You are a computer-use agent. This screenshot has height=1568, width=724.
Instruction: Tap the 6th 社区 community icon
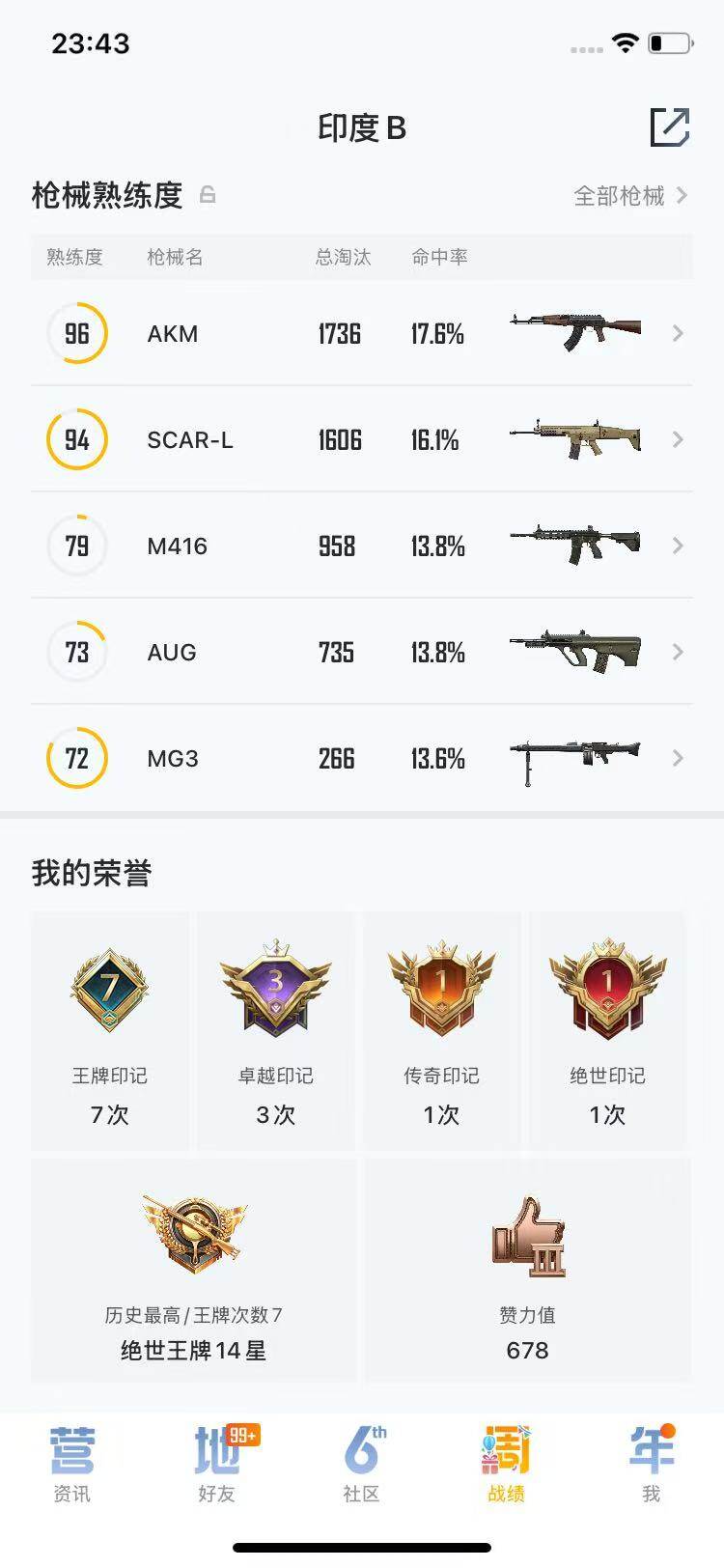pyautogui.click(x=362, y=1461)
